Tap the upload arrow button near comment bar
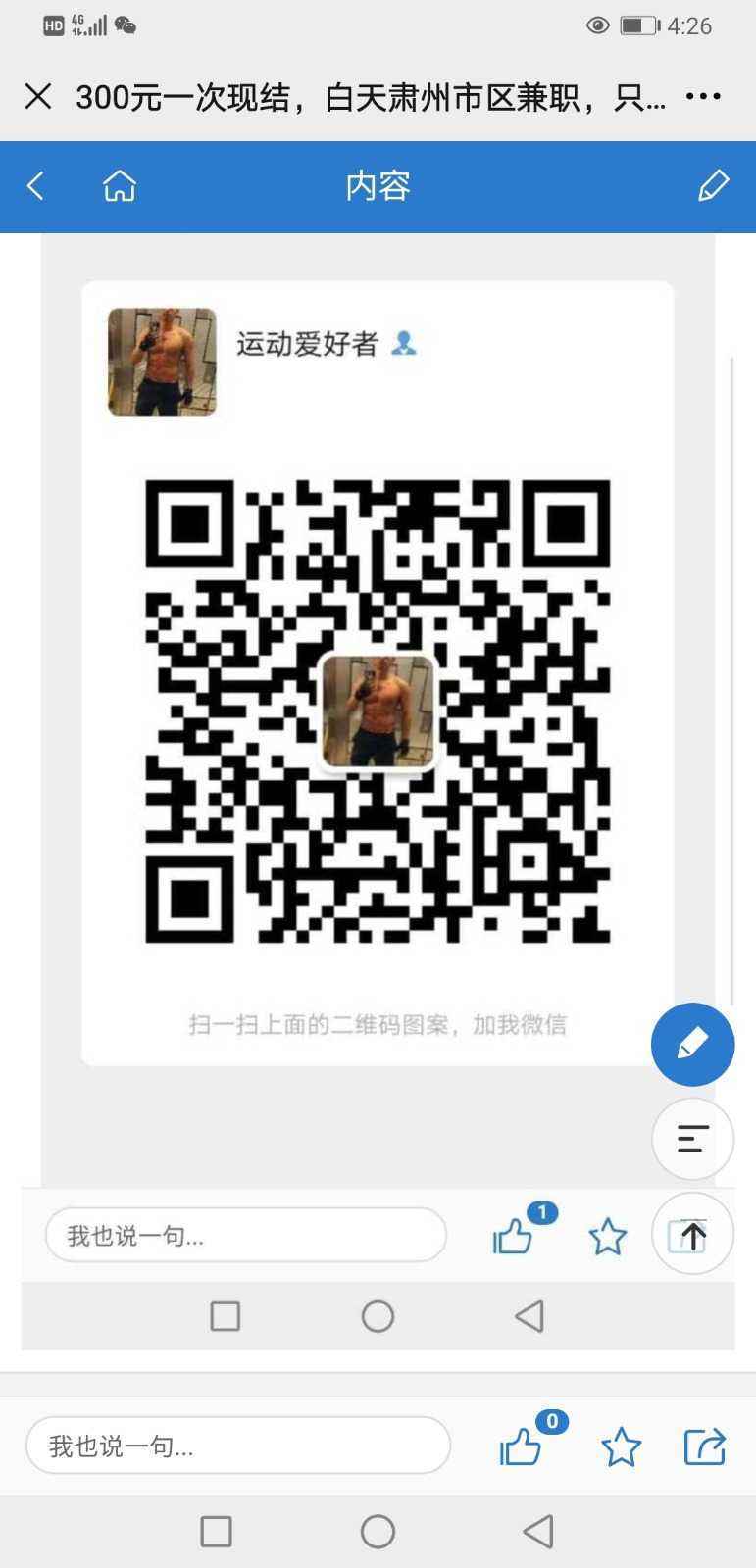 tap(692, 1235)
